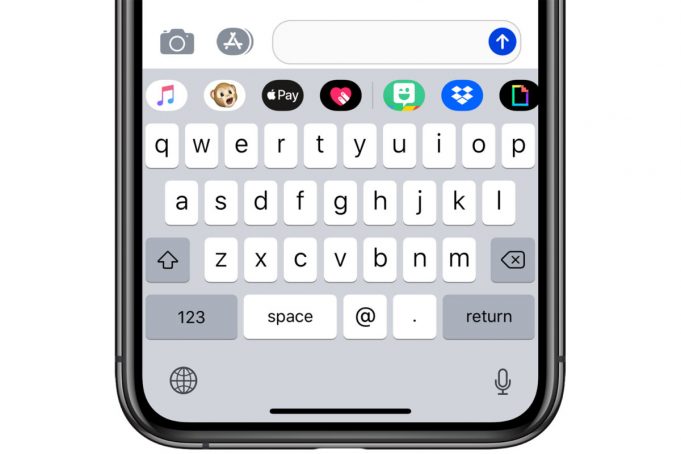Viewport: 681px width, 454px height.
Task: Tap the period key
Action: pyautogui.click(x=414, y=317)
